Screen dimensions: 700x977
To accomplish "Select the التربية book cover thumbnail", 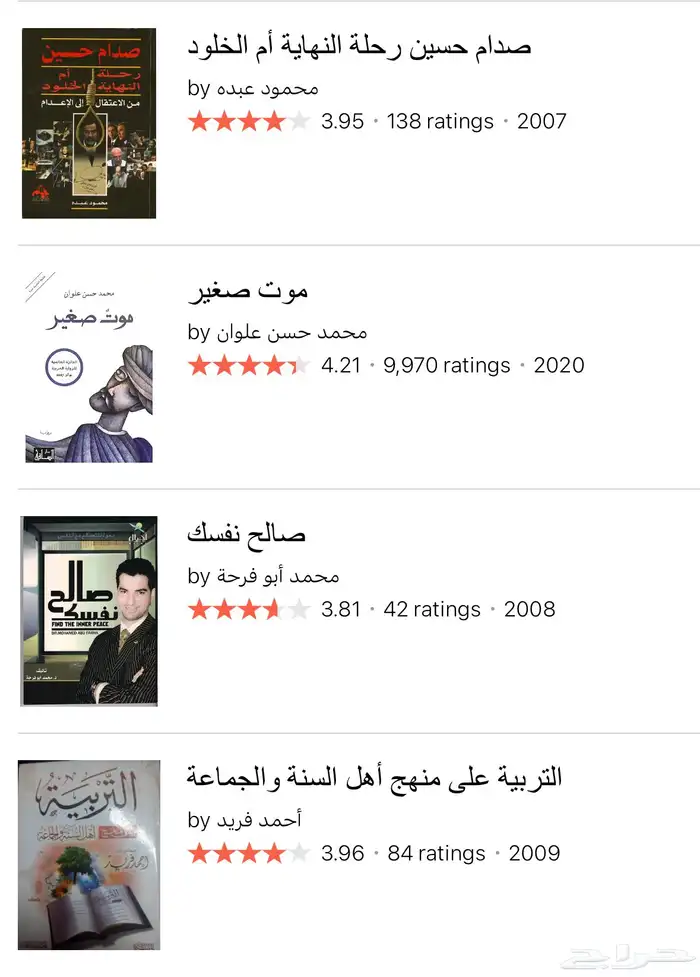I will (x=89, y=855).
